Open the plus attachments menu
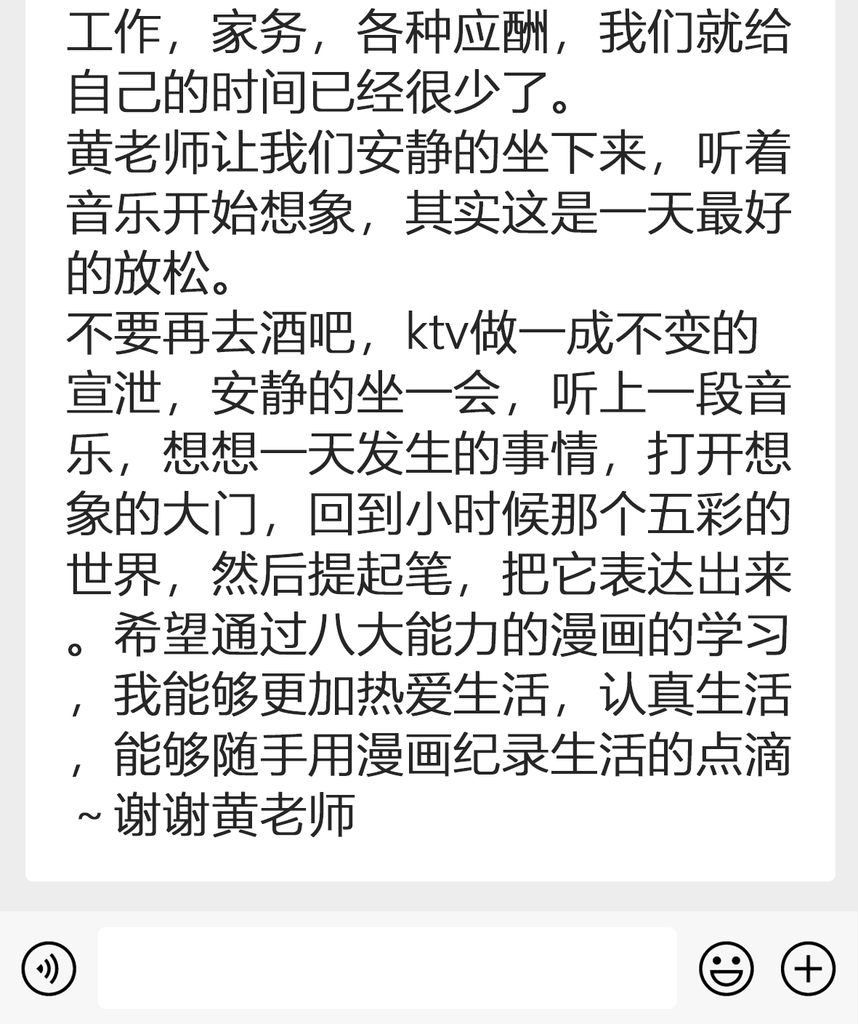 click(808, 968)
